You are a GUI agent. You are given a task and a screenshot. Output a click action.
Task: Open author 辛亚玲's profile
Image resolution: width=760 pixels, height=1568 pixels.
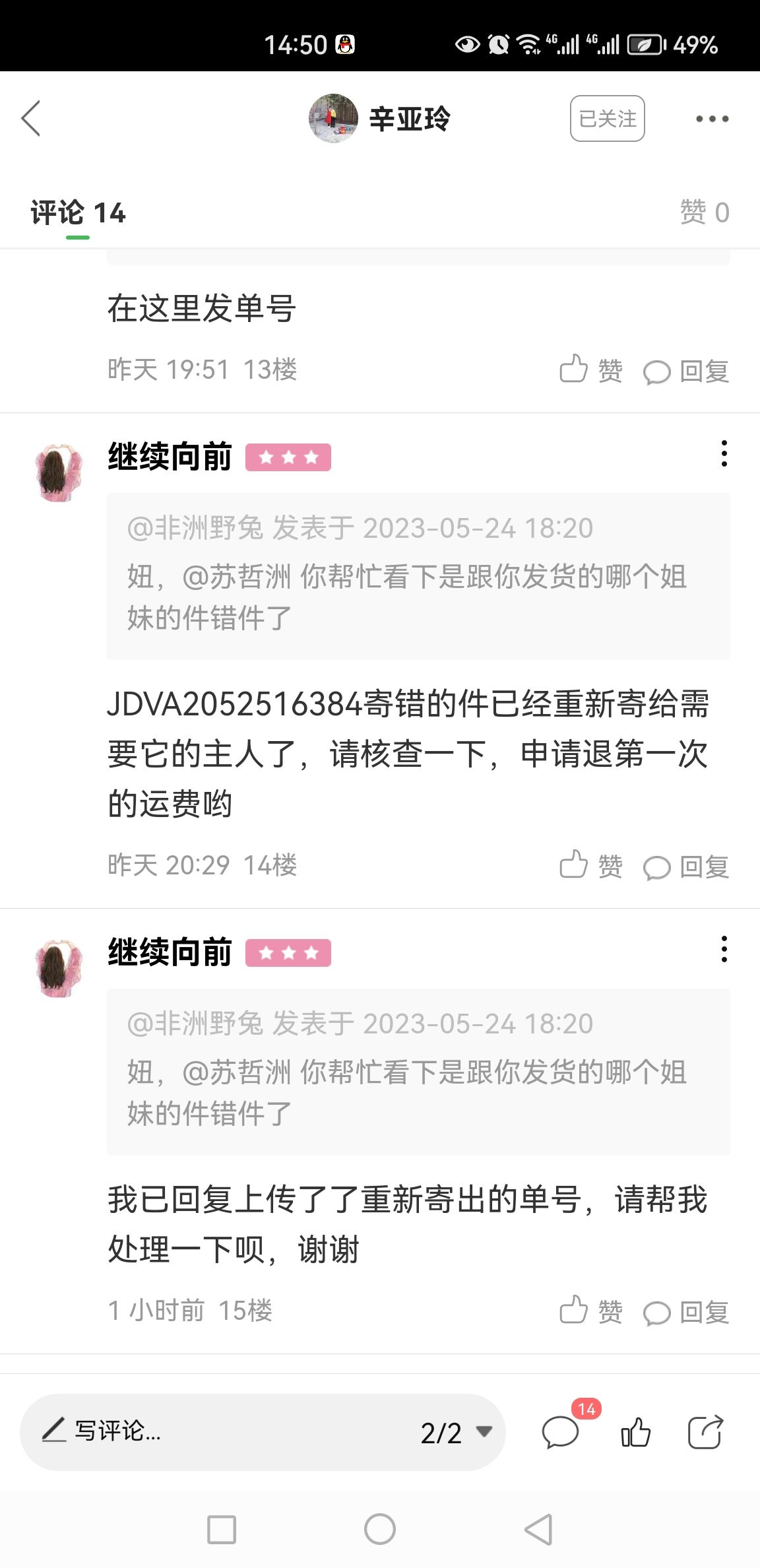coord(379,119)
